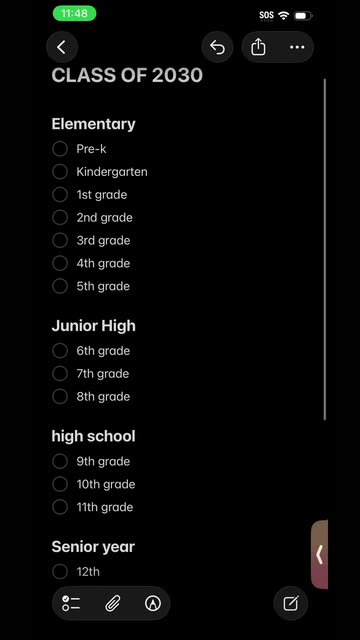The width and height of the screenshot is (360, 640).
Task: Add an attachment with the paperclip
Action: pyautogui.click(x=112, y=603)
